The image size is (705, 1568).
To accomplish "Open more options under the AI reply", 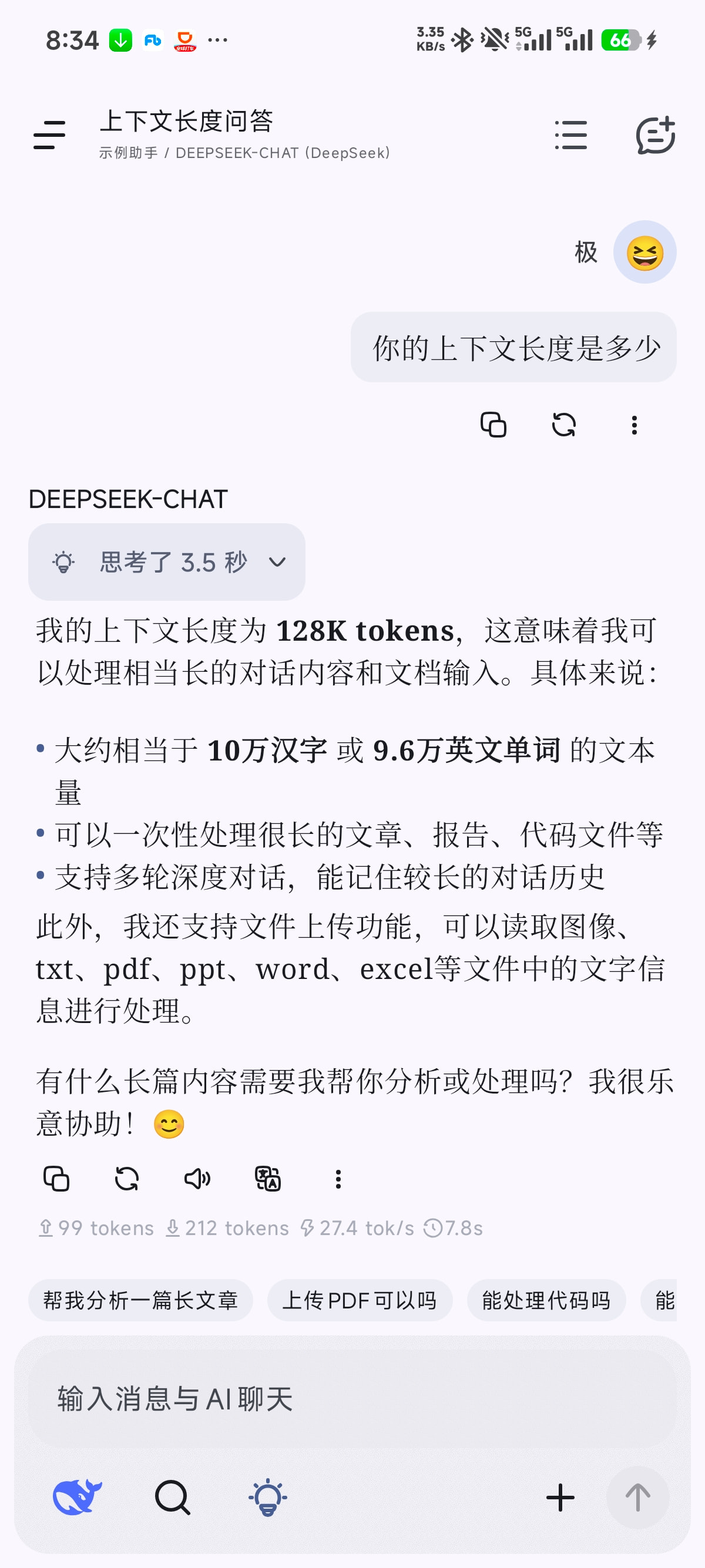I will pyautogui.click(x=338, y=1179).
